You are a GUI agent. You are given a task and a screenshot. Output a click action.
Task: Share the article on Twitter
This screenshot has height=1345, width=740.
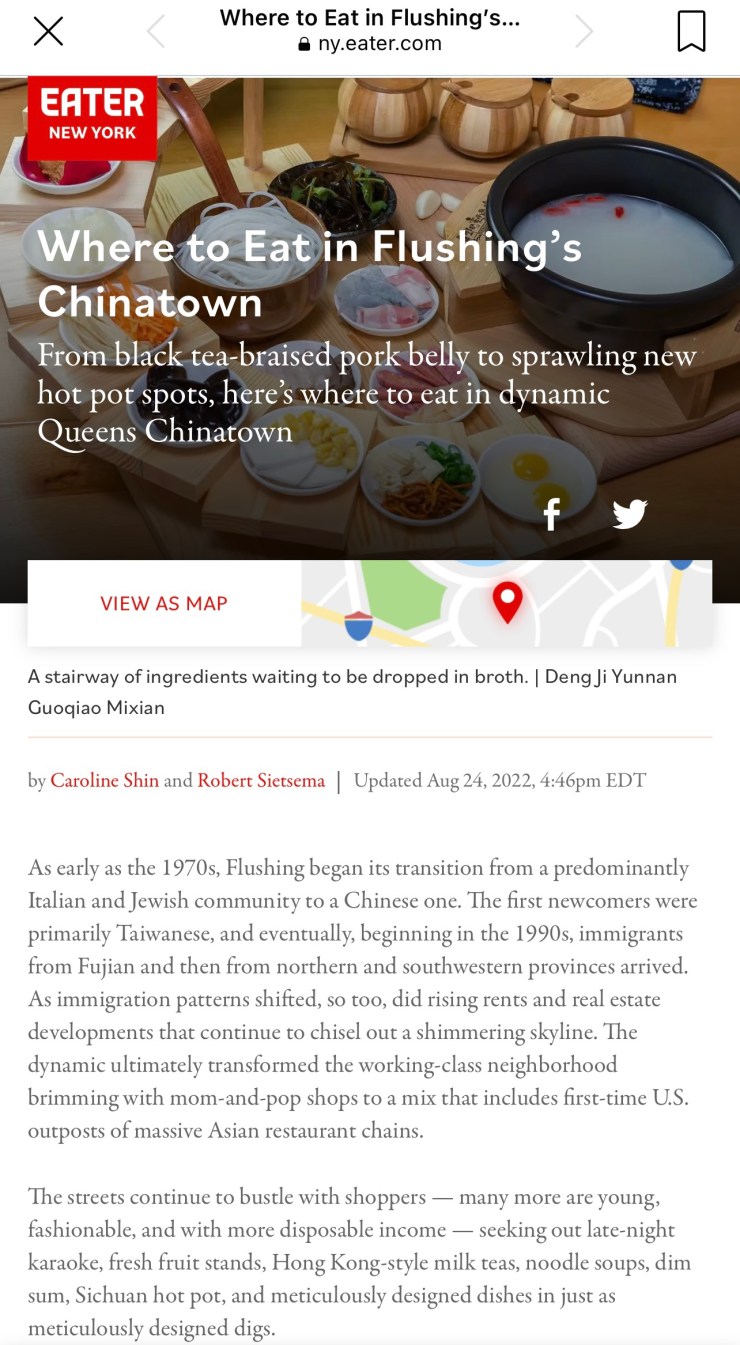[629, 514]
